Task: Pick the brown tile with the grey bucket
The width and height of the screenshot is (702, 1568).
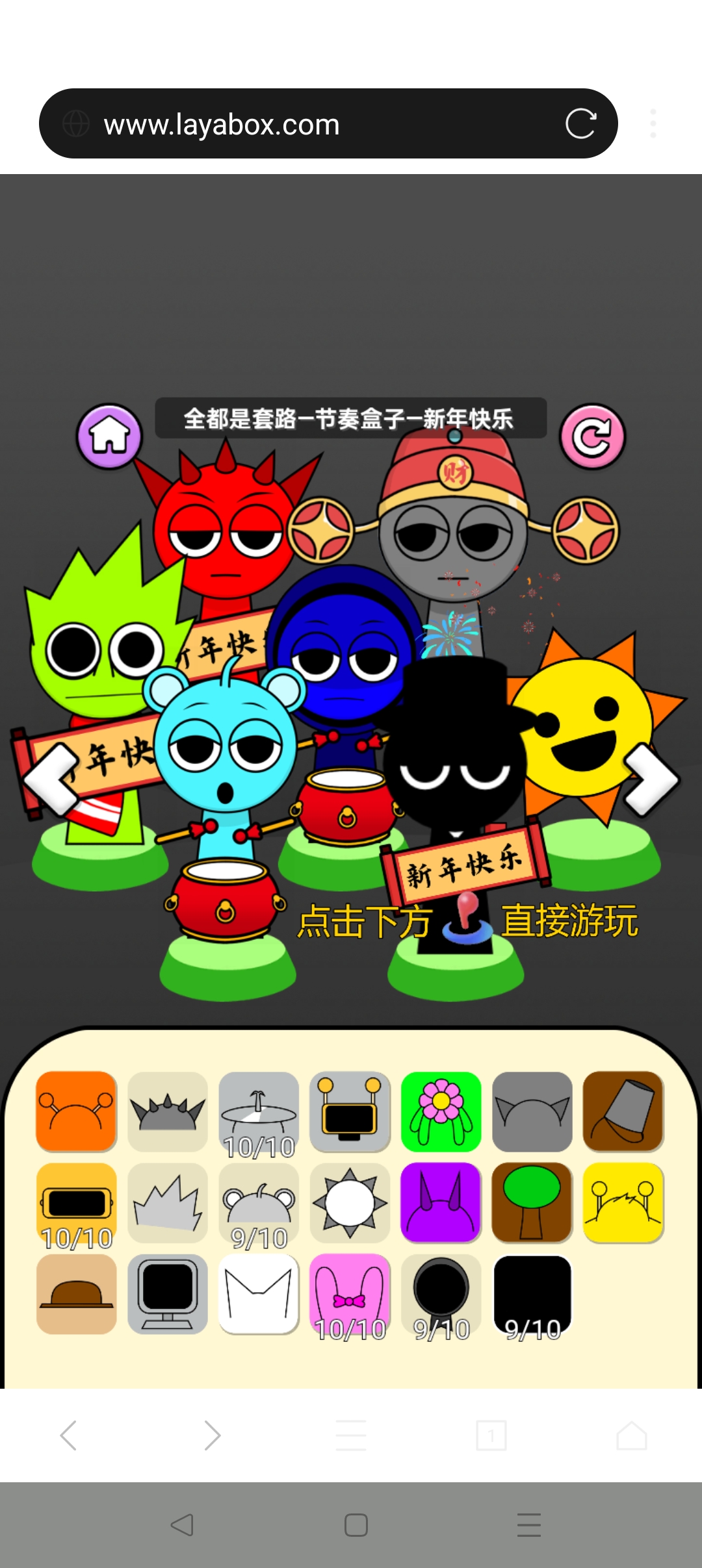Action: click(623, 1111)
